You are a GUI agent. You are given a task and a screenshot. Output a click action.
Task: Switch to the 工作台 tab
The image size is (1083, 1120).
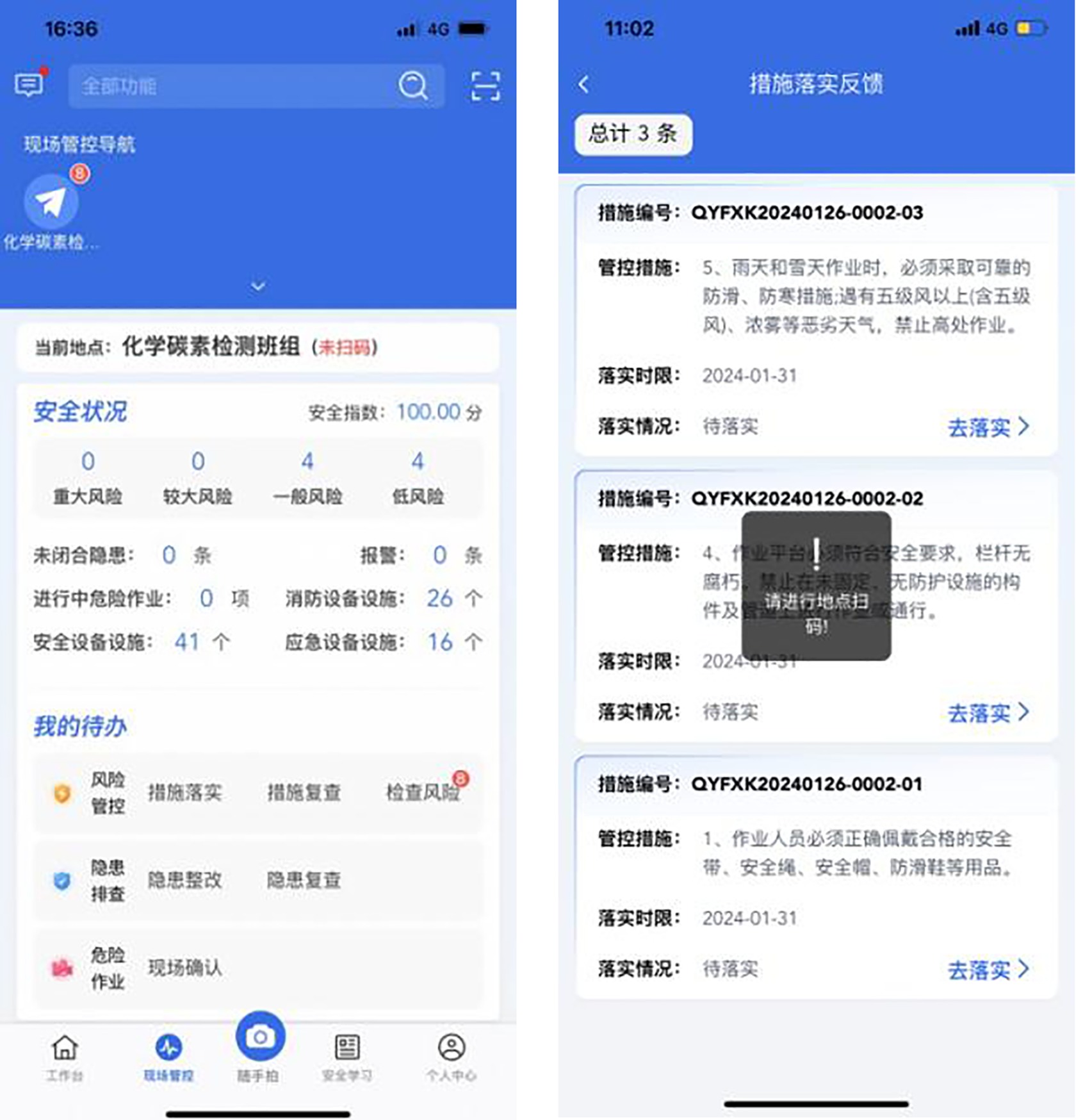coord(65,1057)
